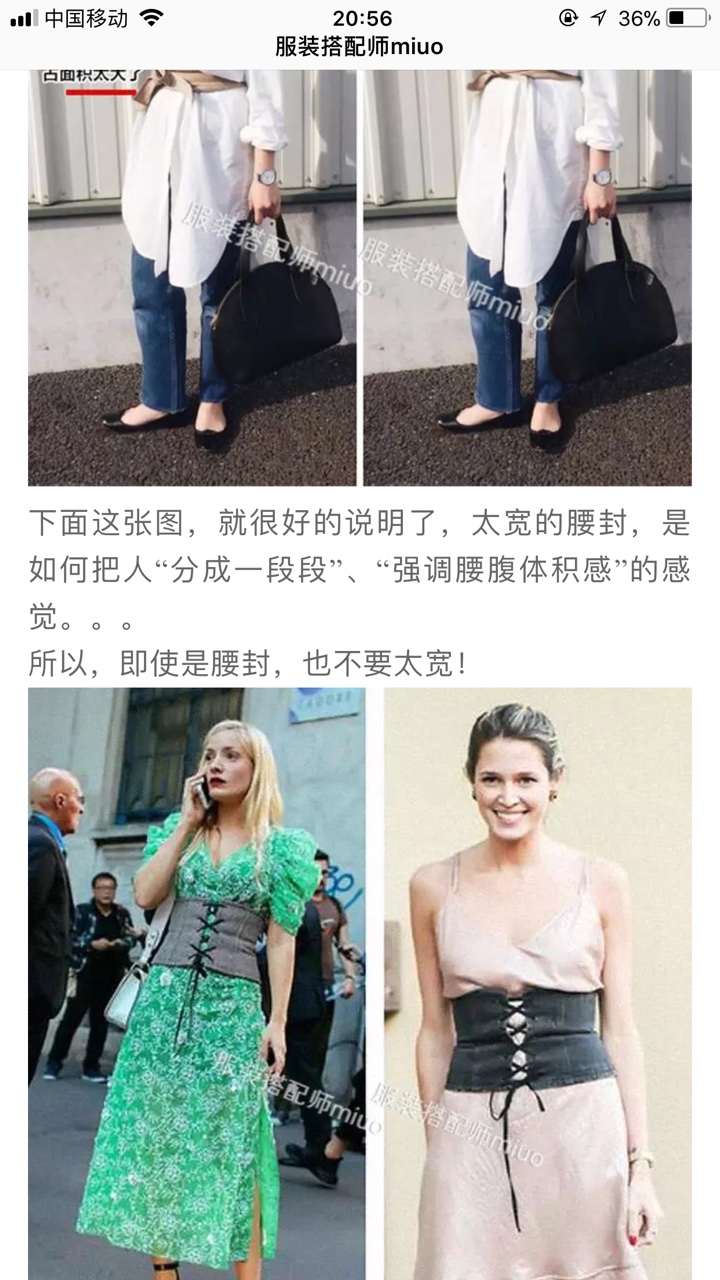Open the green dress corset photo
Screen dimensions: 720x1280
[x=196, y=984]
